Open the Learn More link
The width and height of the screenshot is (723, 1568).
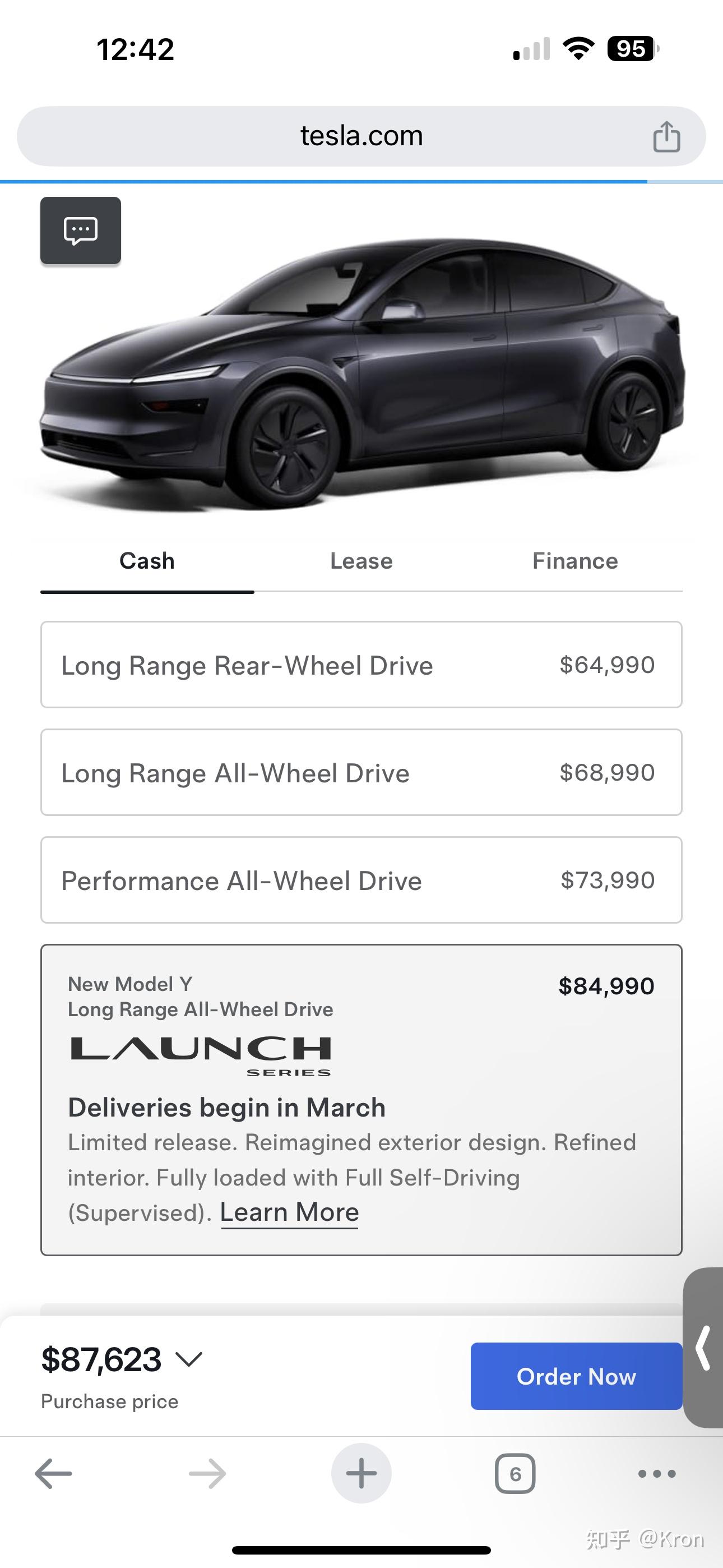pos(289,1212)
